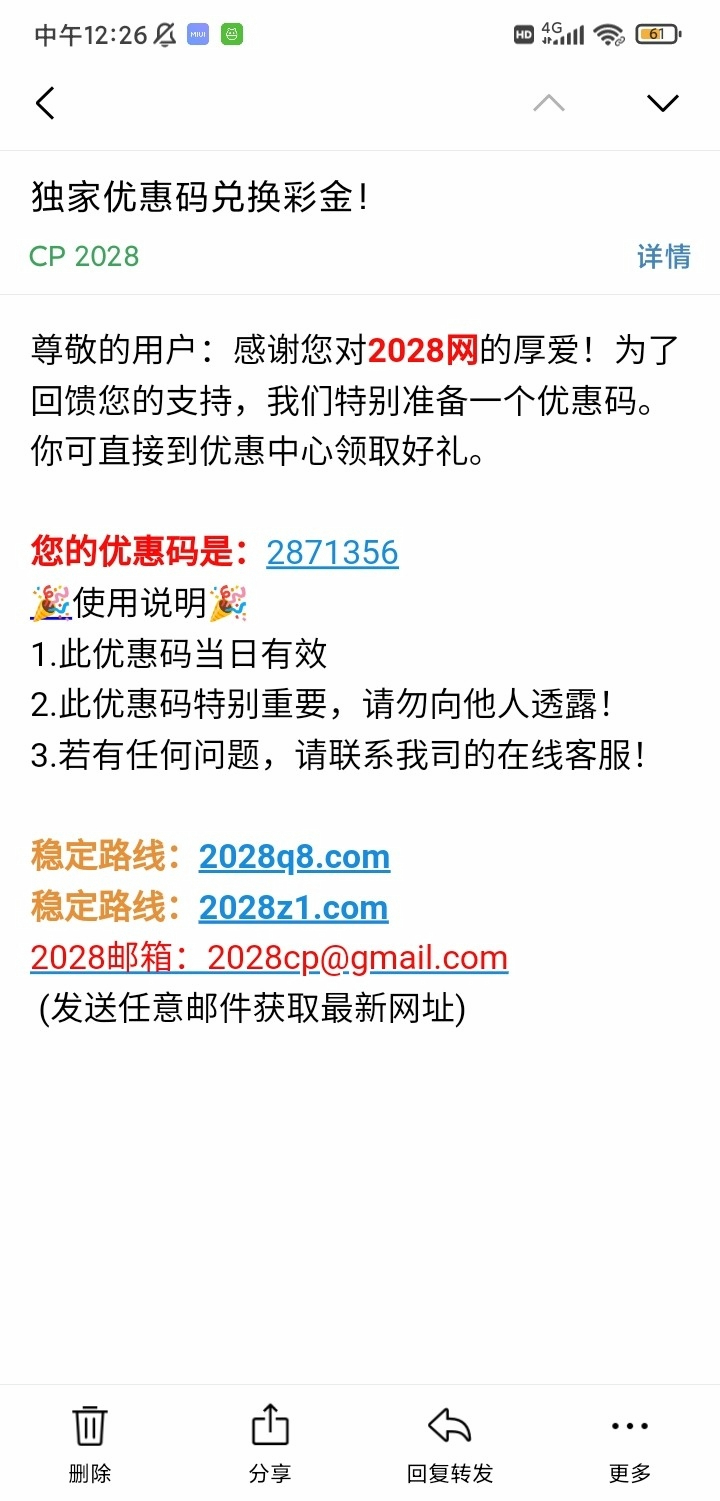
Task: Jump to the next email with down arrow
Action: point(662,103)
